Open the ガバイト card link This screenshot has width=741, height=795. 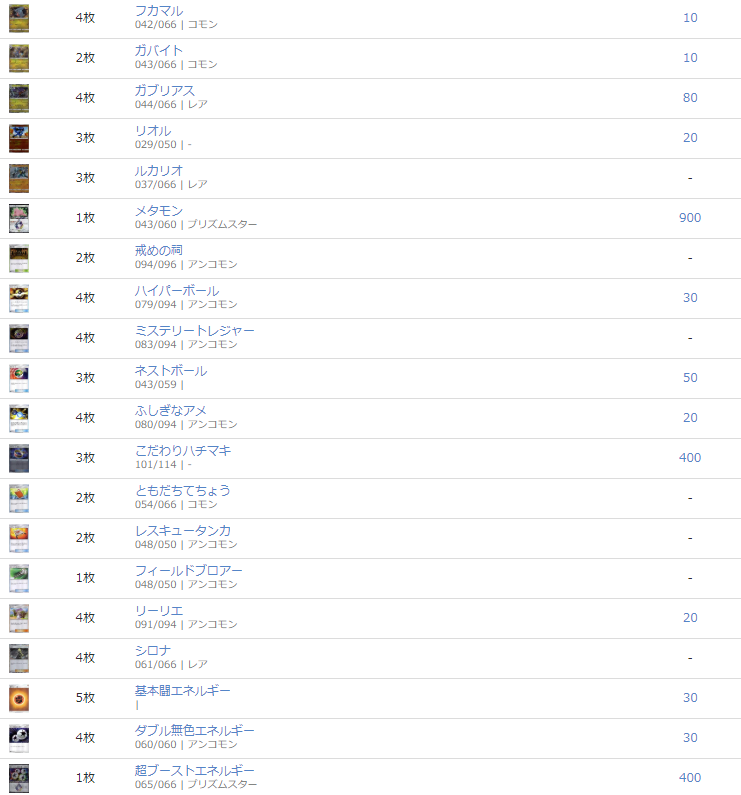[x=159, y=50]
